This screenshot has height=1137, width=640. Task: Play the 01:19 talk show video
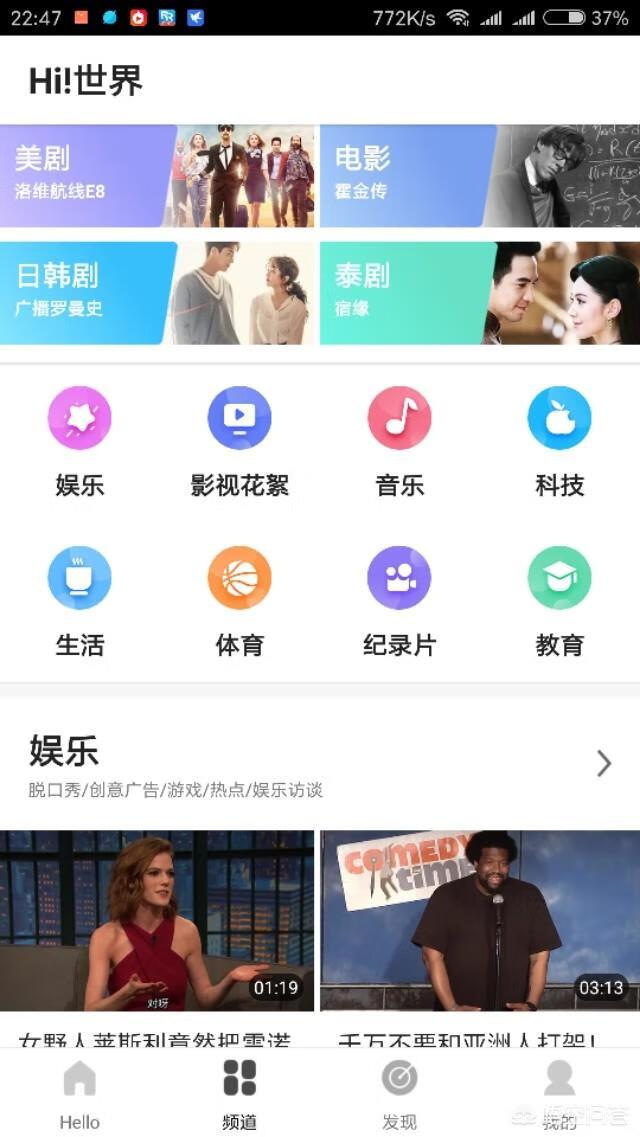(157, 920)
